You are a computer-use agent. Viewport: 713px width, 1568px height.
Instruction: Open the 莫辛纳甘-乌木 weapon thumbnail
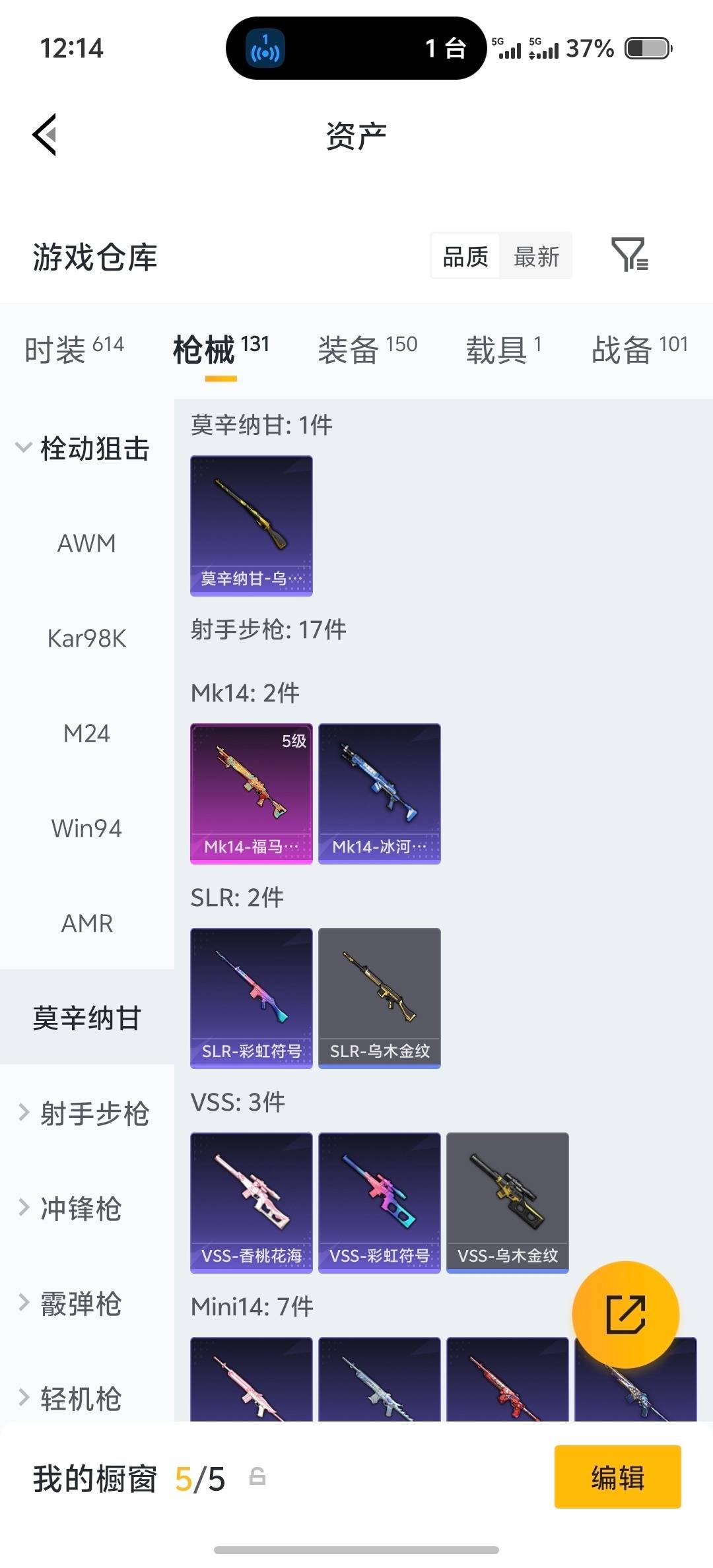click(252, 526)
